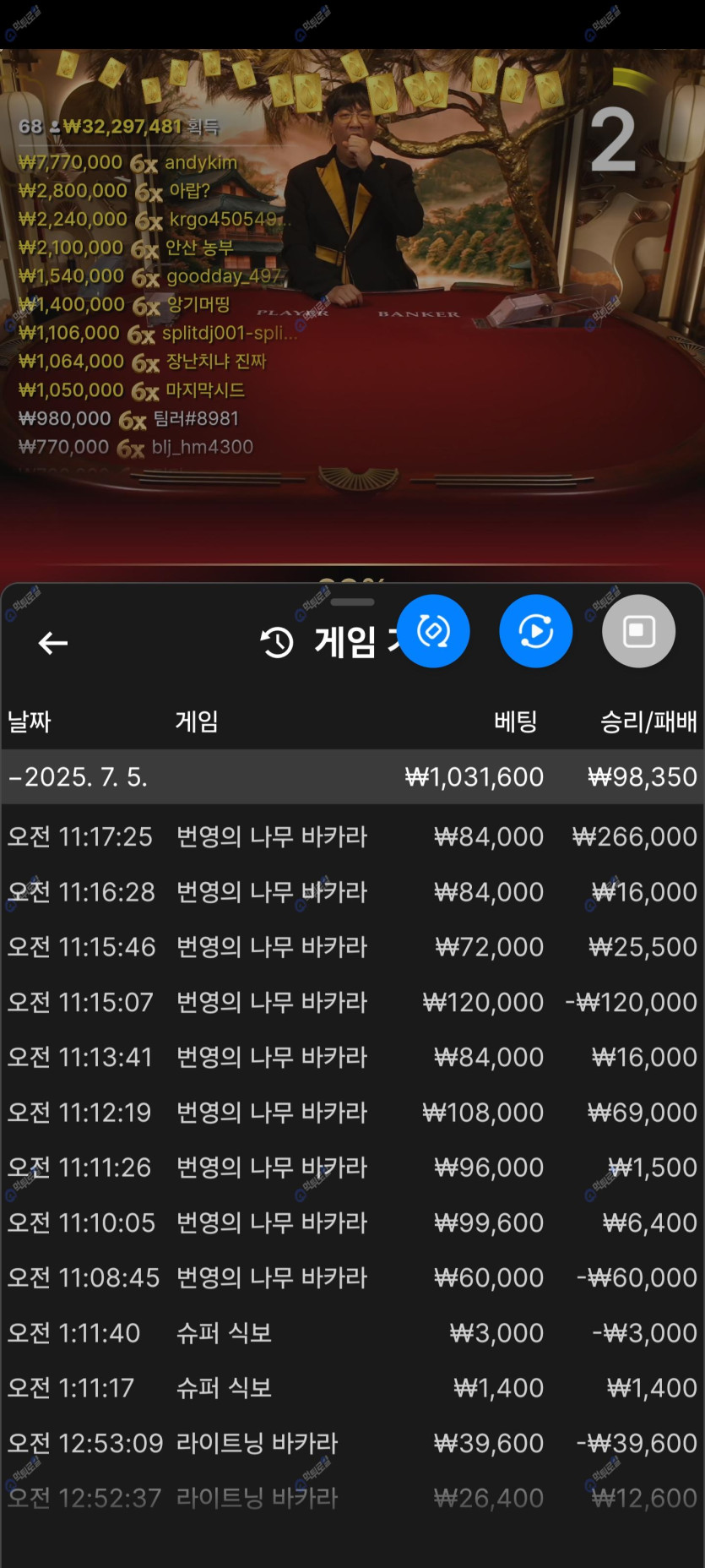The height and width of the screenshot is (1568, 705).
Task: Open the 오전 1:11:40 슈퍼 식보 record
Action: 352,1332
